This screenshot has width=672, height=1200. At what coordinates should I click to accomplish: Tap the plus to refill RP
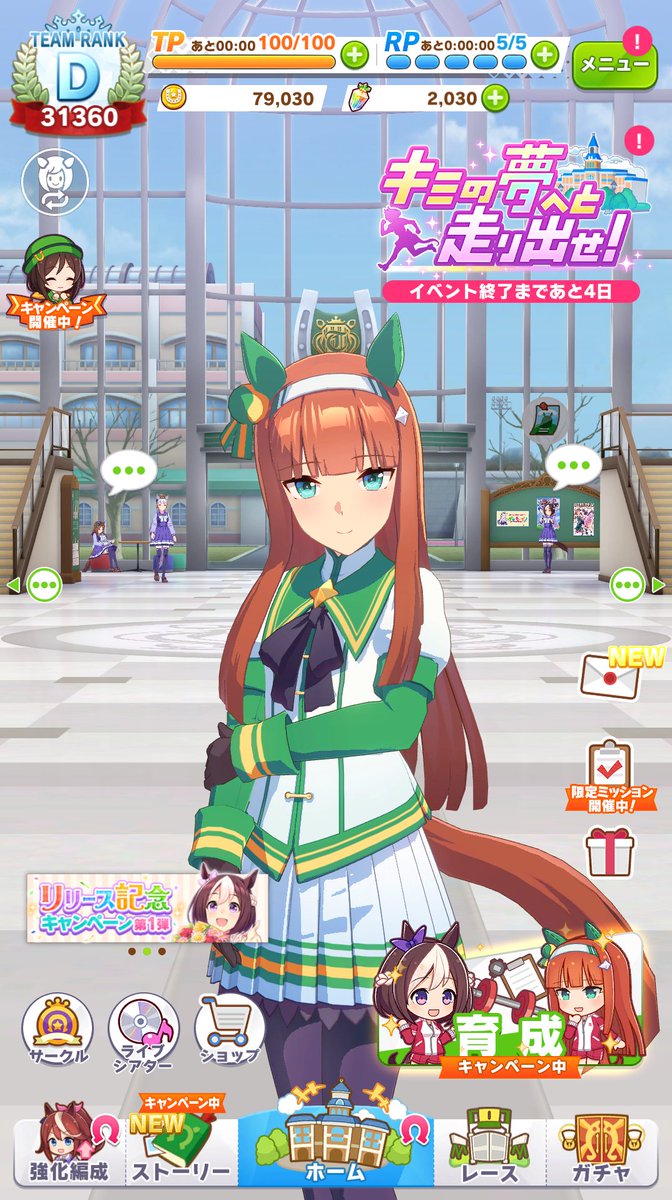(x=544, y=56)
